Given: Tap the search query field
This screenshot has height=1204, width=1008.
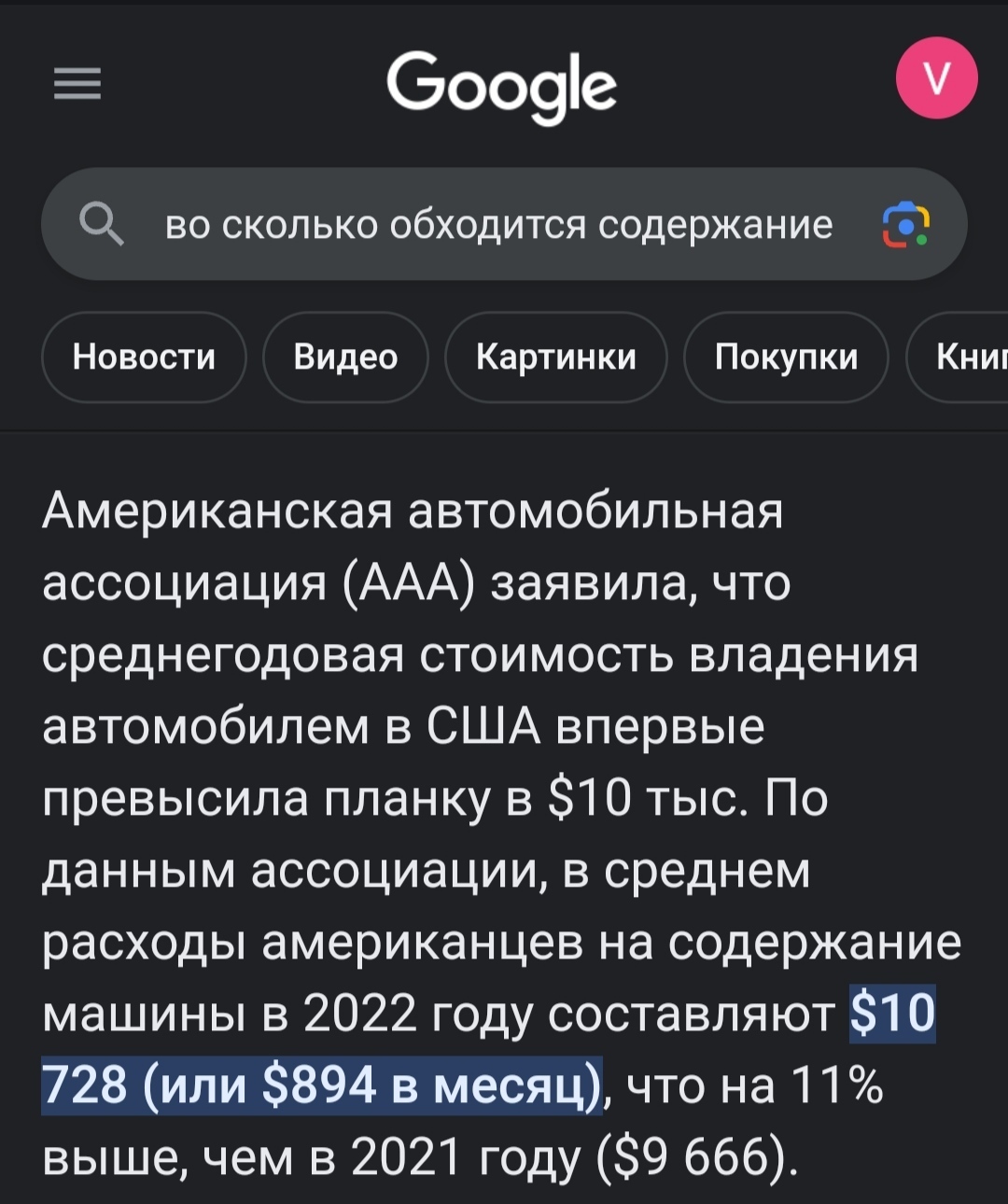Looking at the screenshot, I should (498, 225).
